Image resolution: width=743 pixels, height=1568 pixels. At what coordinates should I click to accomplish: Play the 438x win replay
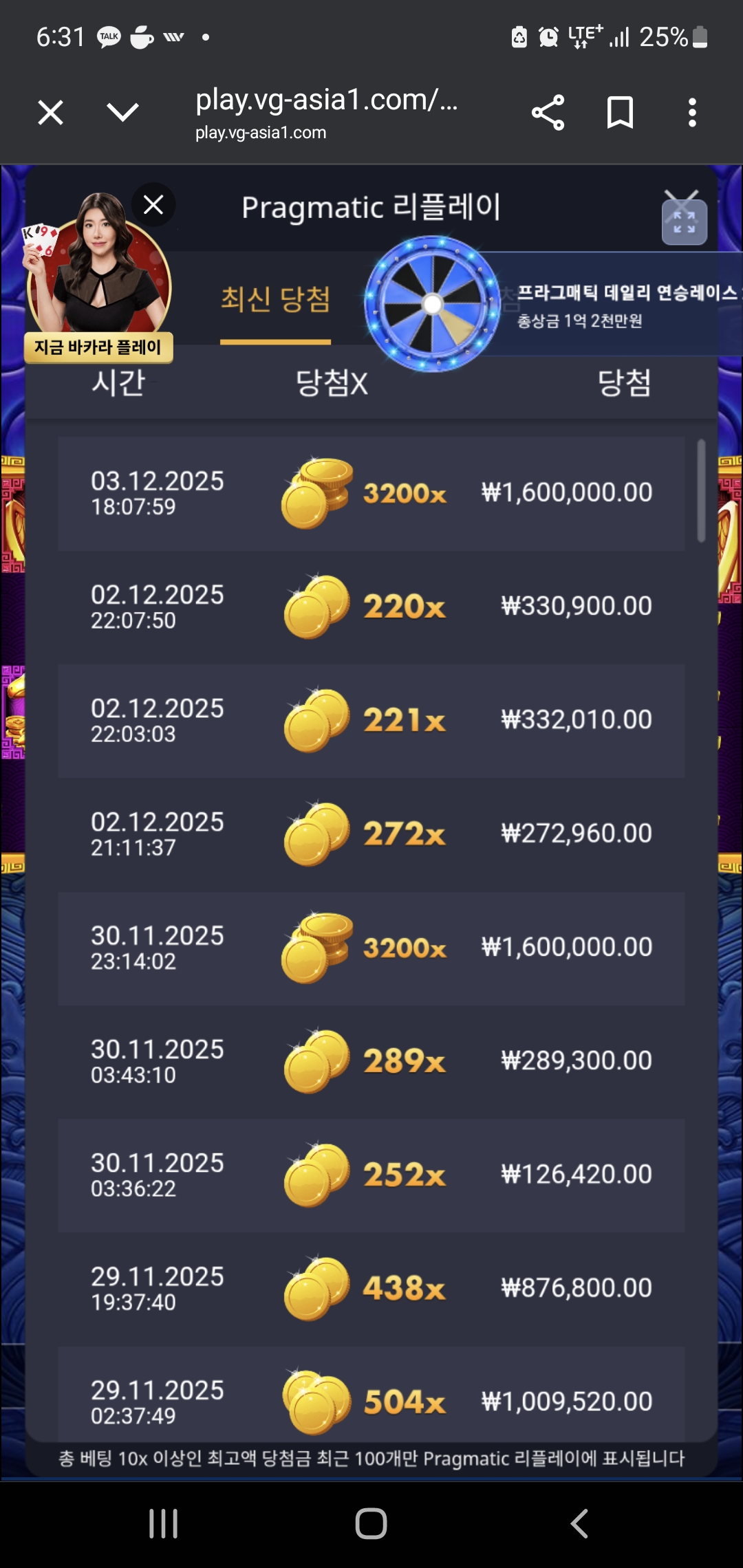(371, 1288)
